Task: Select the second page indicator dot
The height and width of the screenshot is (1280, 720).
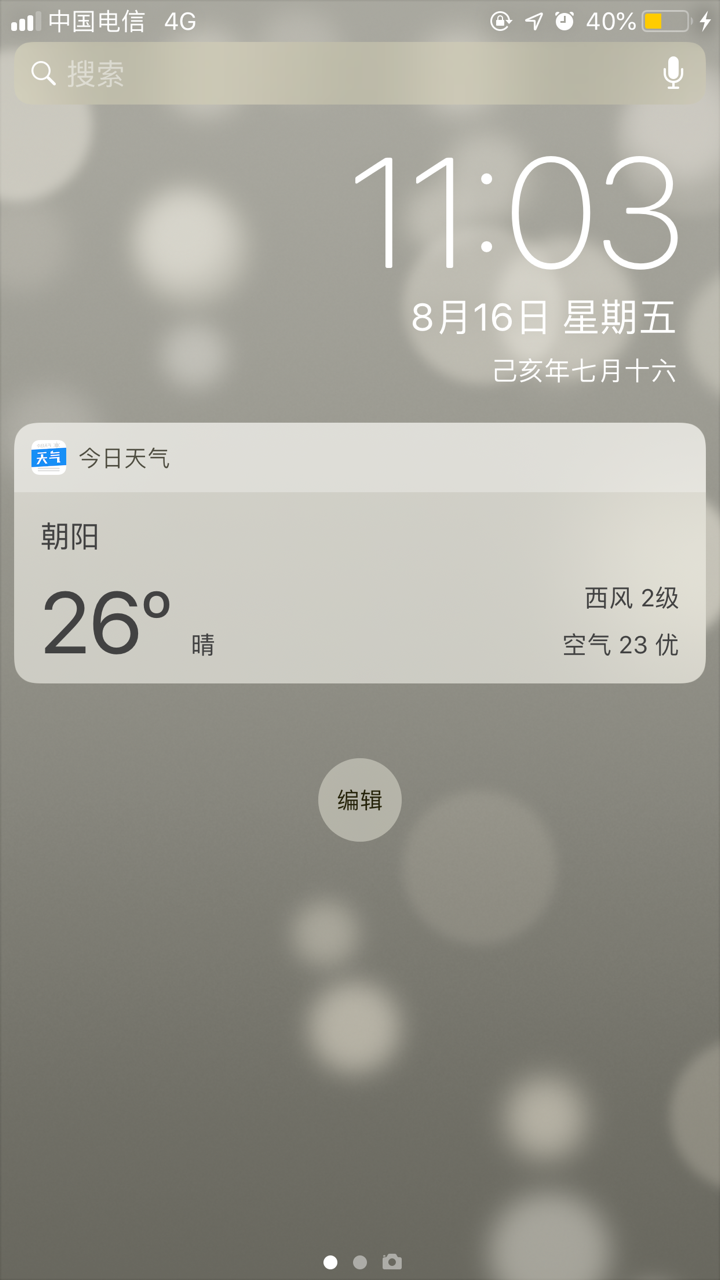Action: 360,1263
